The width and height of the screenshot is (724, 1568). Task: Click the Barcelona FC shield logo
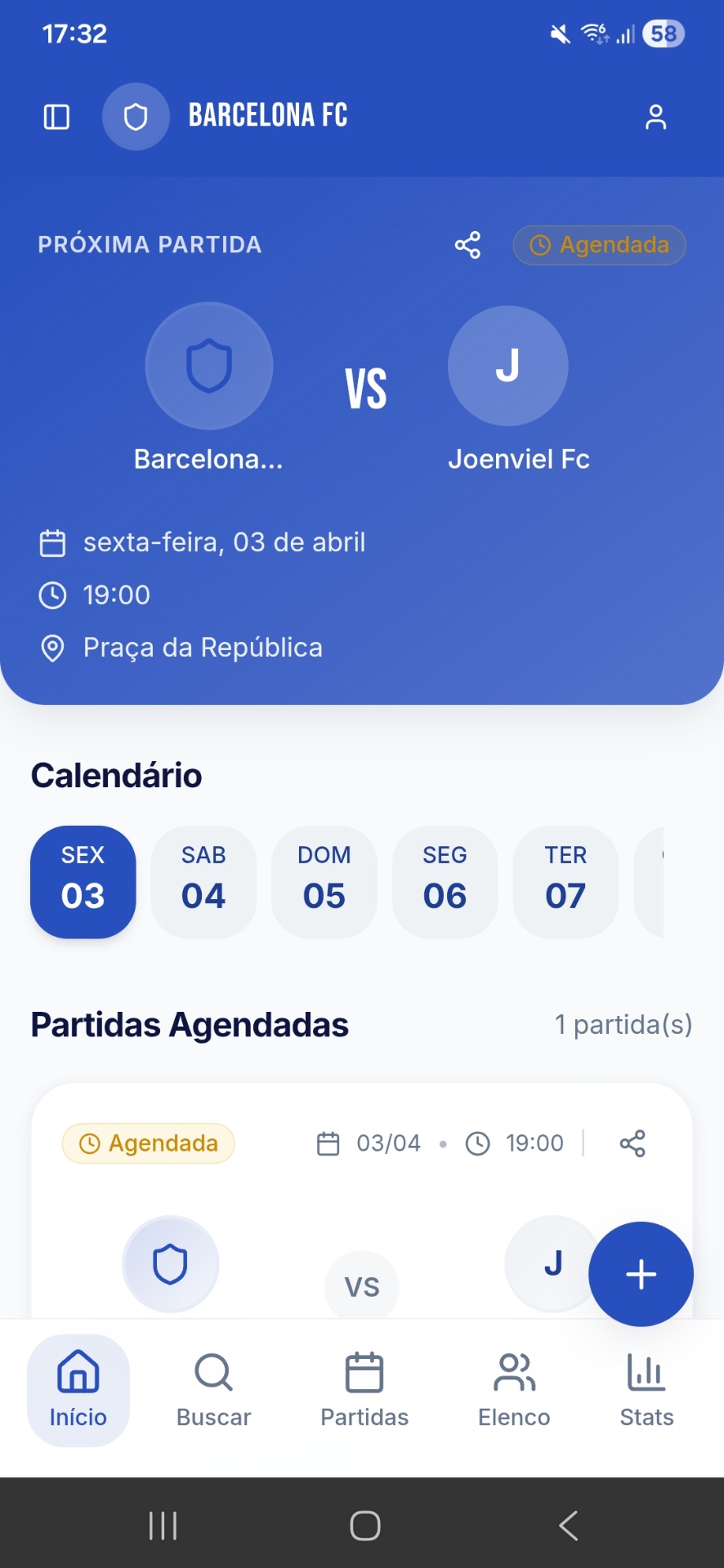coord(136,116)
